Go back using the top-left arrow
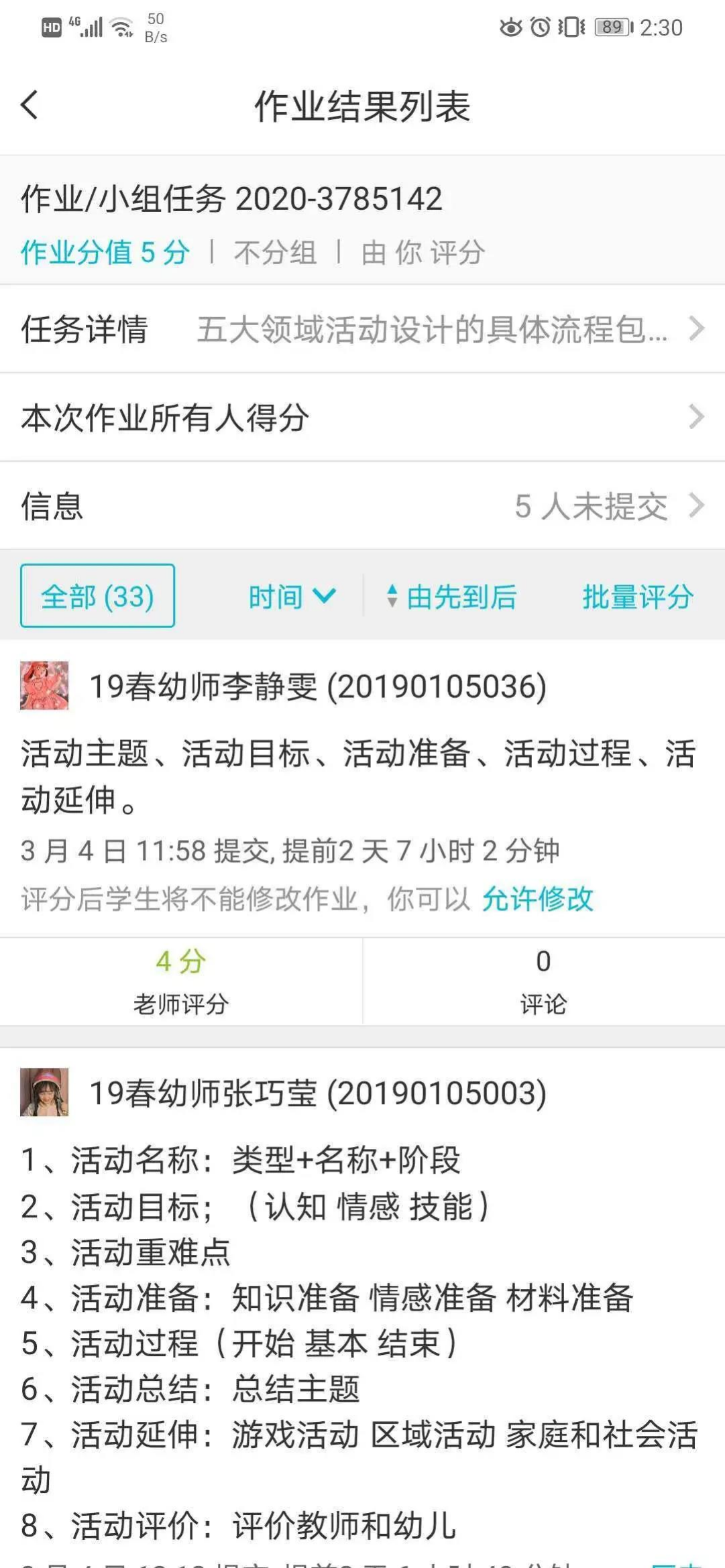725x1568 pixels. 30,105
